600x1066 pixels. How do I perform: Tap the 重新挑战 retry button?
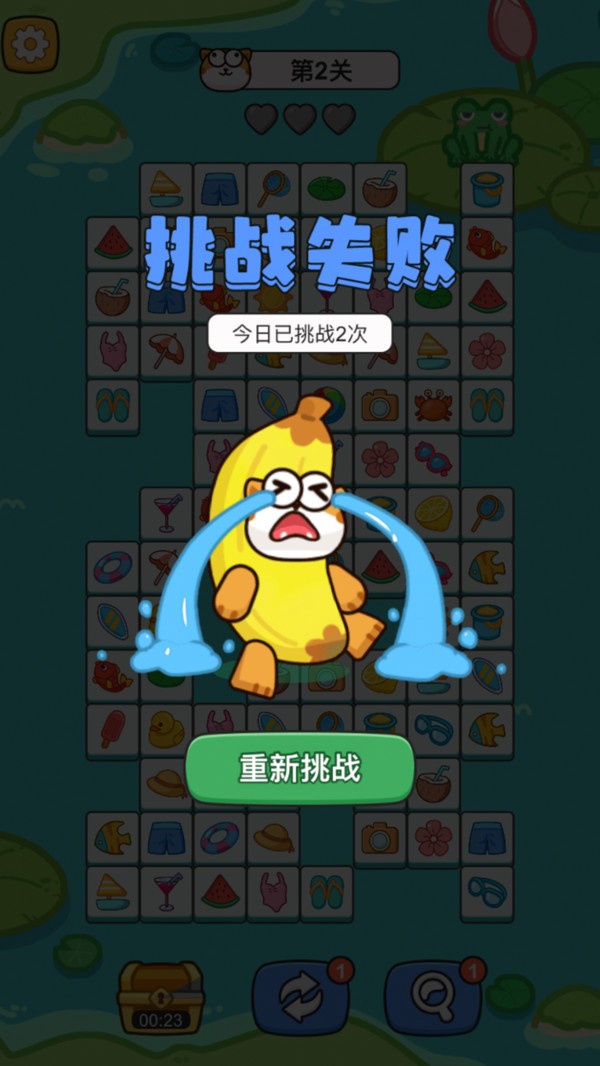(300, 769)
